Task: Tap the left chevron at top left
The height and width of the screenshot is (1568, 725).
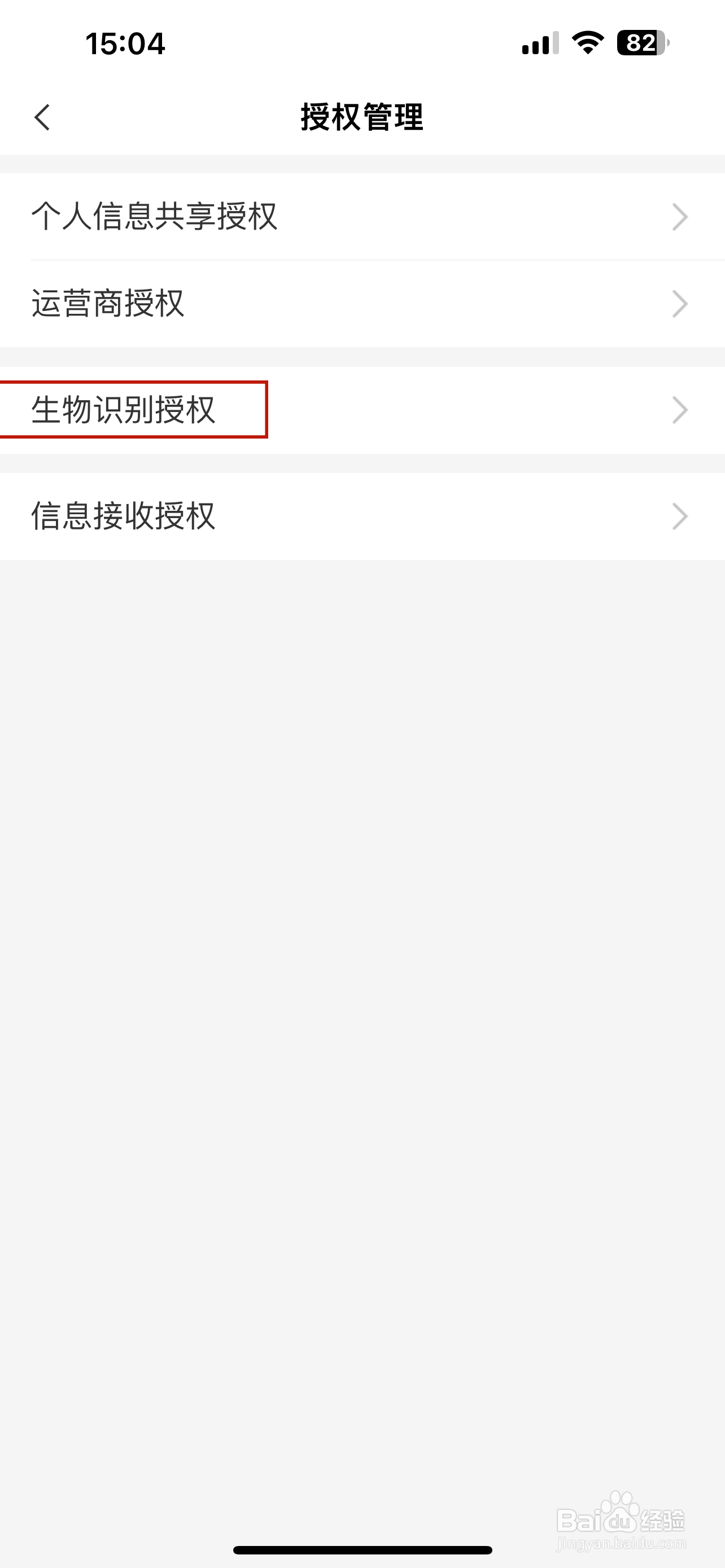Action: (x=42, y=117)
